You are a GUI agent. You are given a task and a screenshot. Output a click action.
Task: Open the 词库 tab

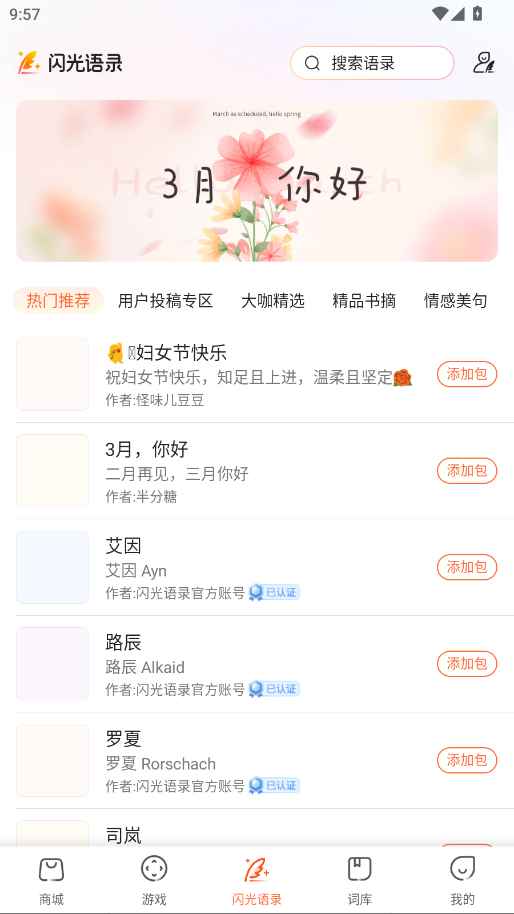coord(360,880)
